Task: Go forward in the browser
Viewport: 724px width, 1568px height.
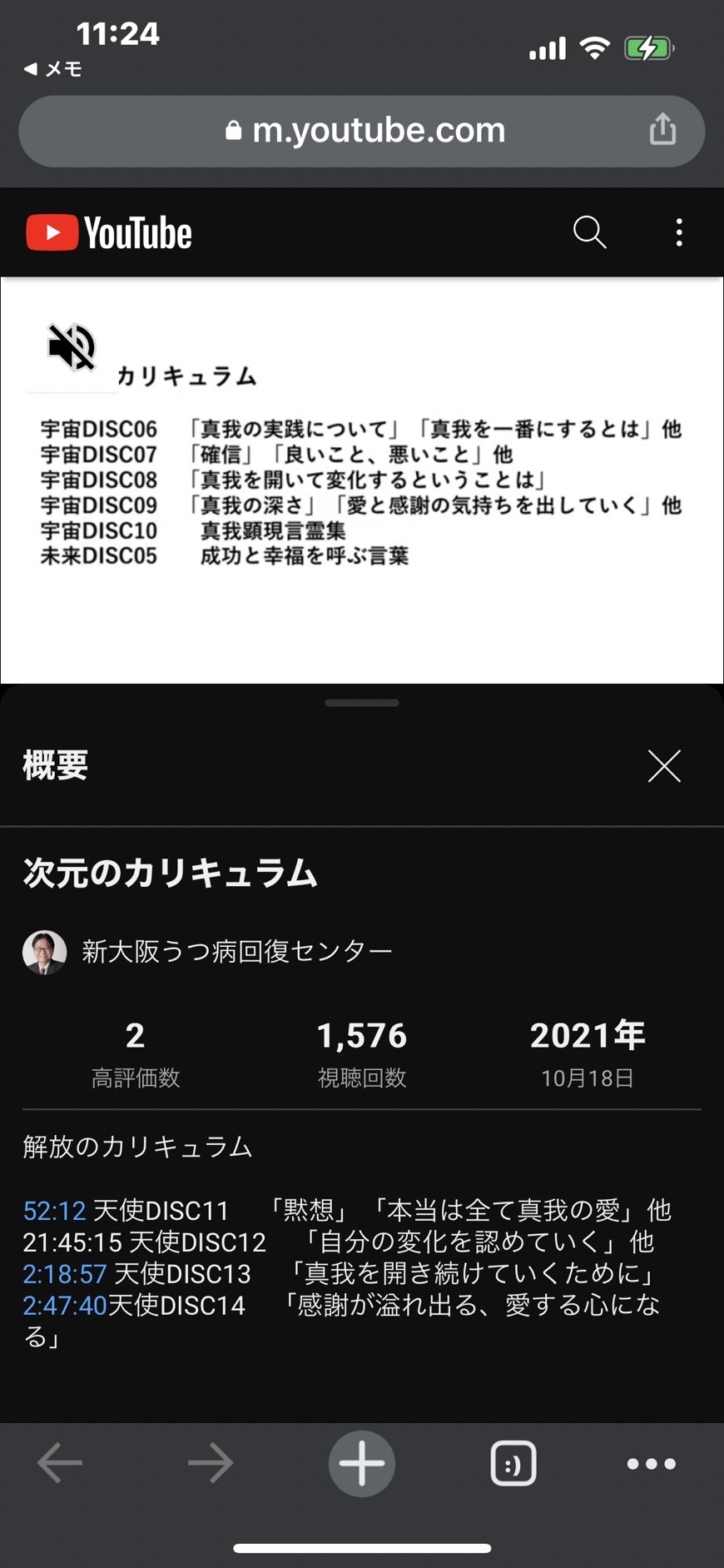Action: click(x=211, y=1463)
